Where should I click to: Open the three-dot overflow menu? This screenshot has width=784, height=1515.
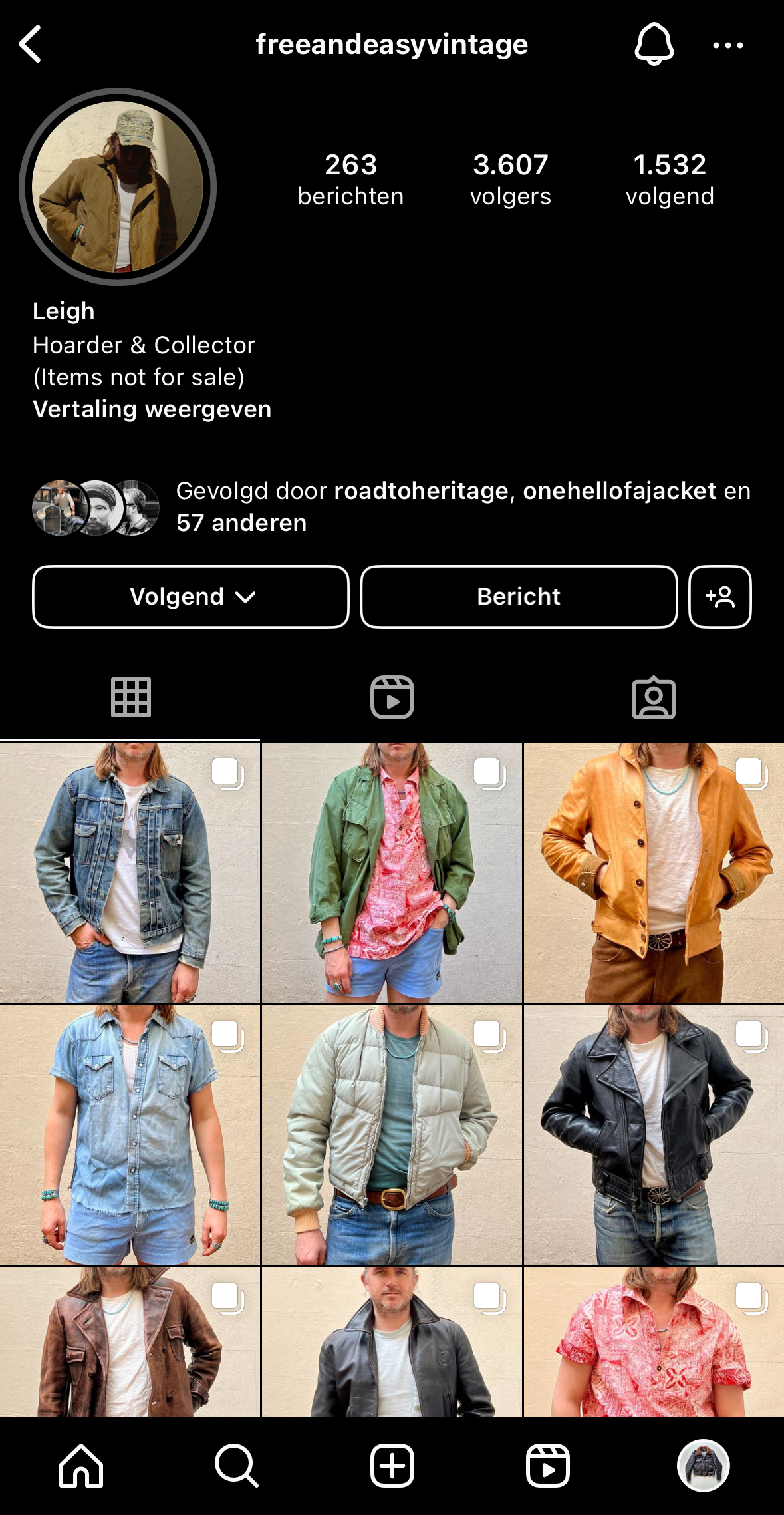pyautogui.click(x=727, y=45)
